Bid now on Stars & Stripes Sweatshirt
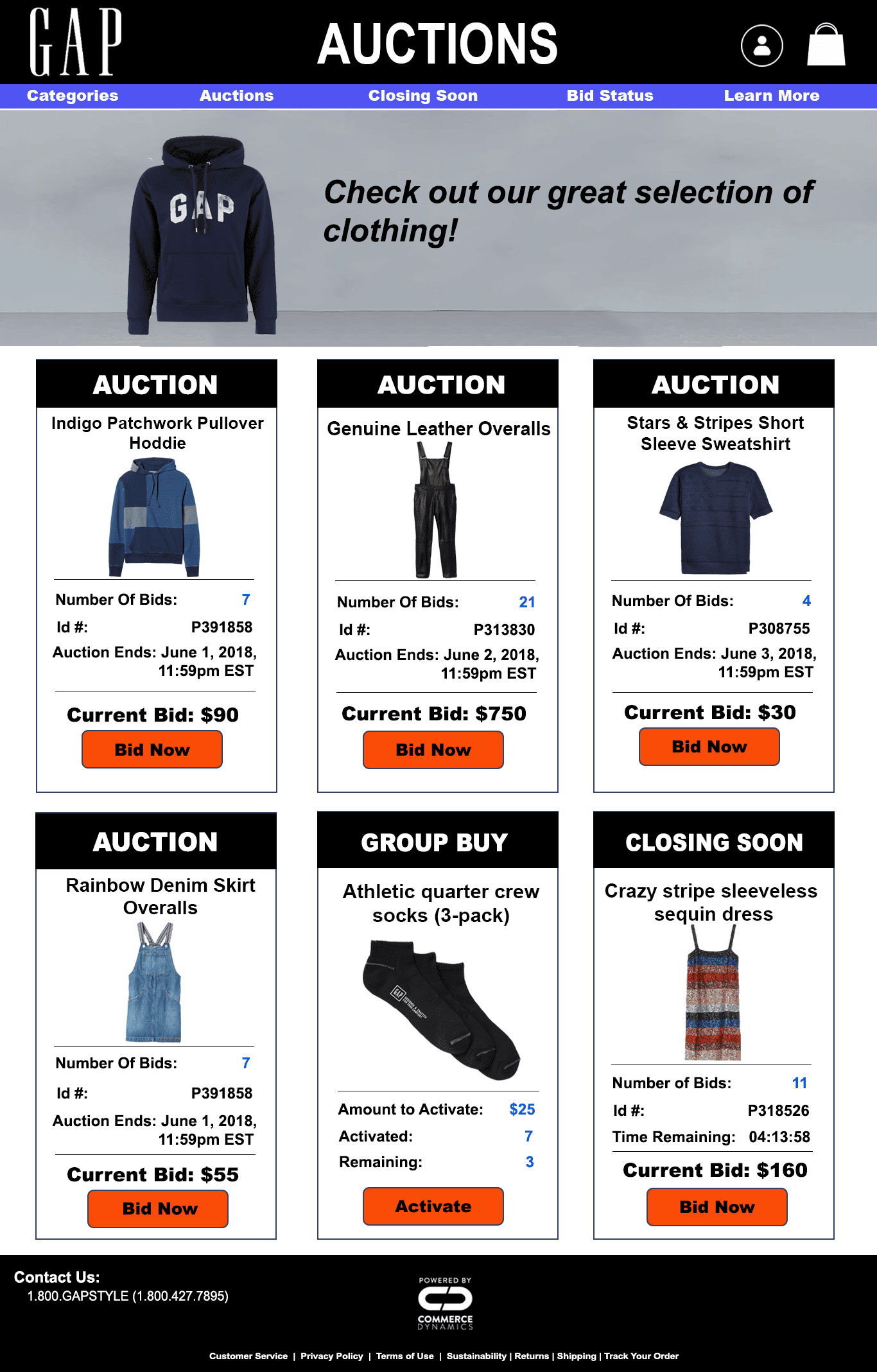Screen dimensions: 877x1372 click(709, 747)
